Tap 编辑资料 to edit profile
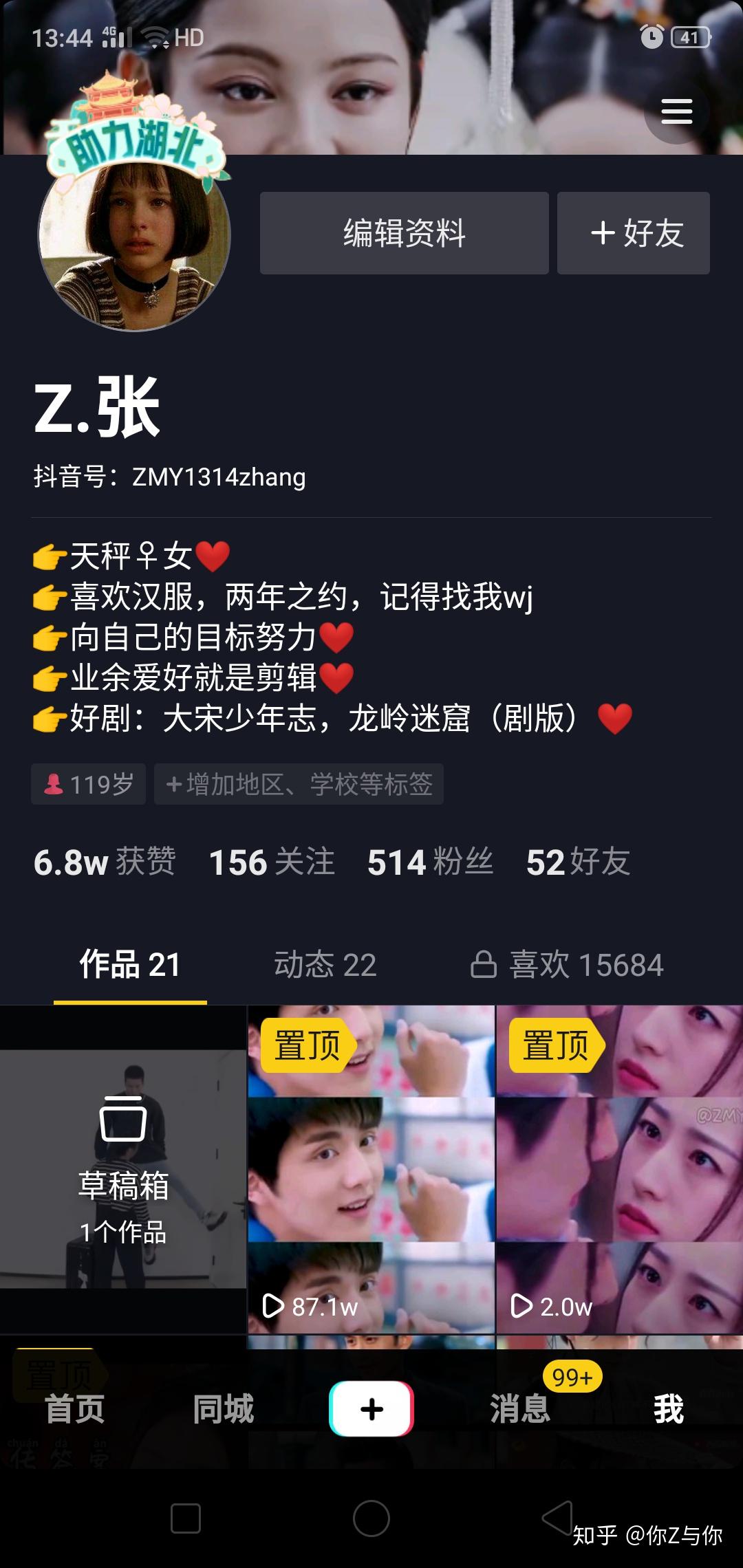This screenshot has width=743, height=1568. (404, 233)
